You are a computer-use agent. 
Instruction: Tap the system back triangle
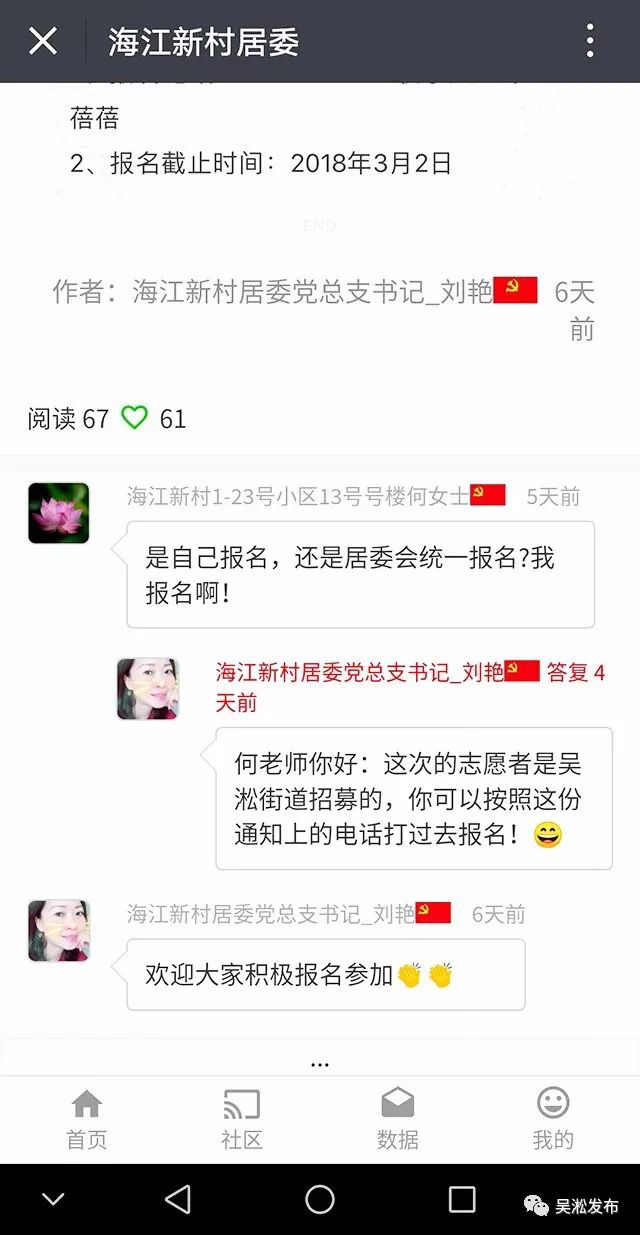pyautogui.click(x=177, y=1199)
